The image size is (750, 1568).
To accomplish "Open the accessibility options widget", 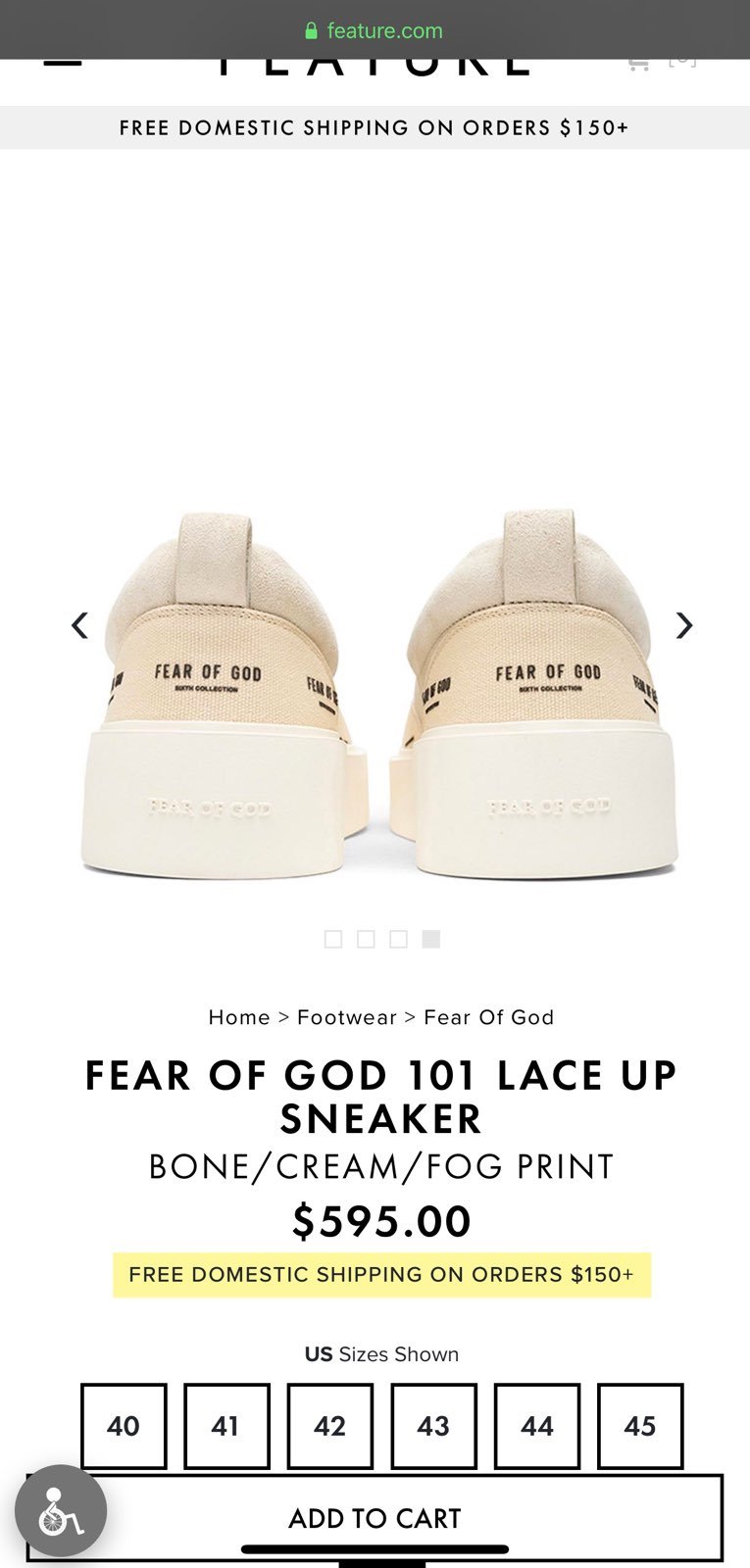I will 61,1511.
